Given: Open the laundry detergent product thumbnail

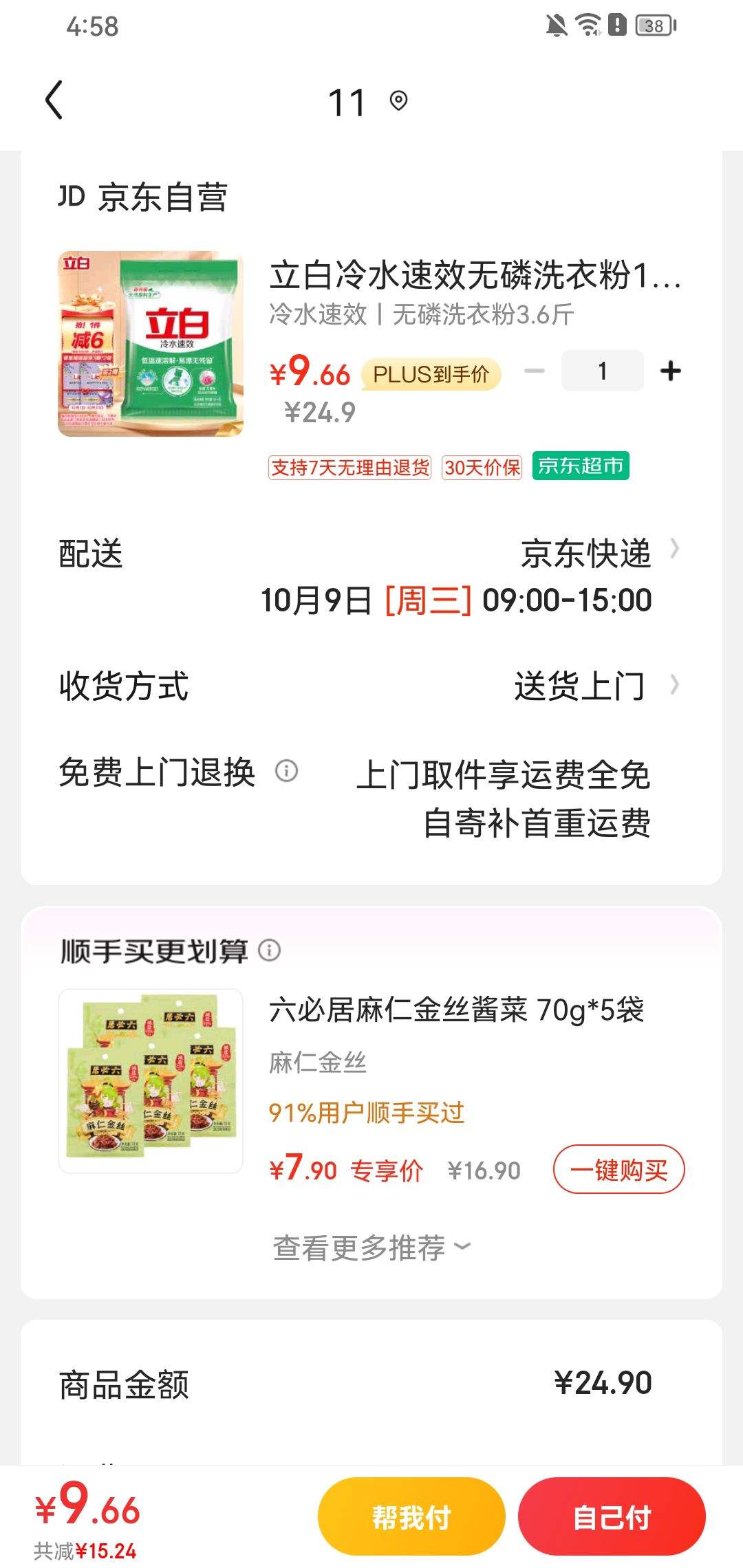Looking at the screenshot, I should 151,342.
